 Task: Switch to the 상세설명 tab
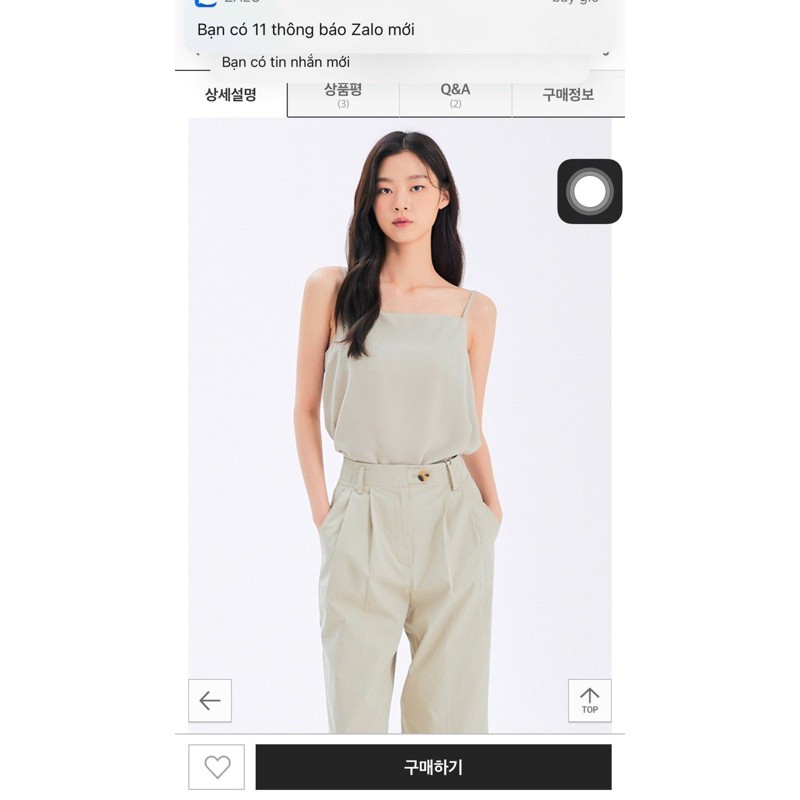[x=231, y=95]
